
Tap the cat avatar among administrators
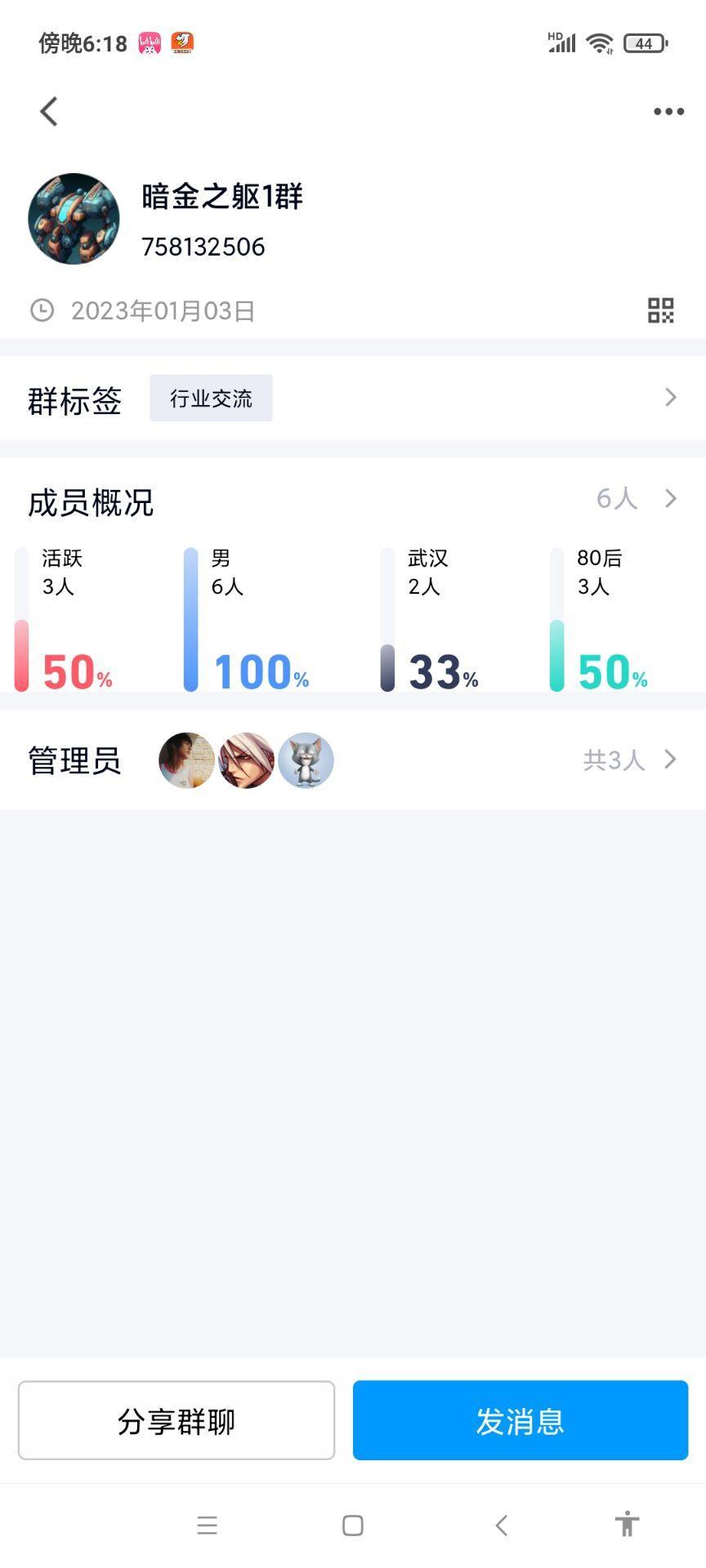[306, 759]
